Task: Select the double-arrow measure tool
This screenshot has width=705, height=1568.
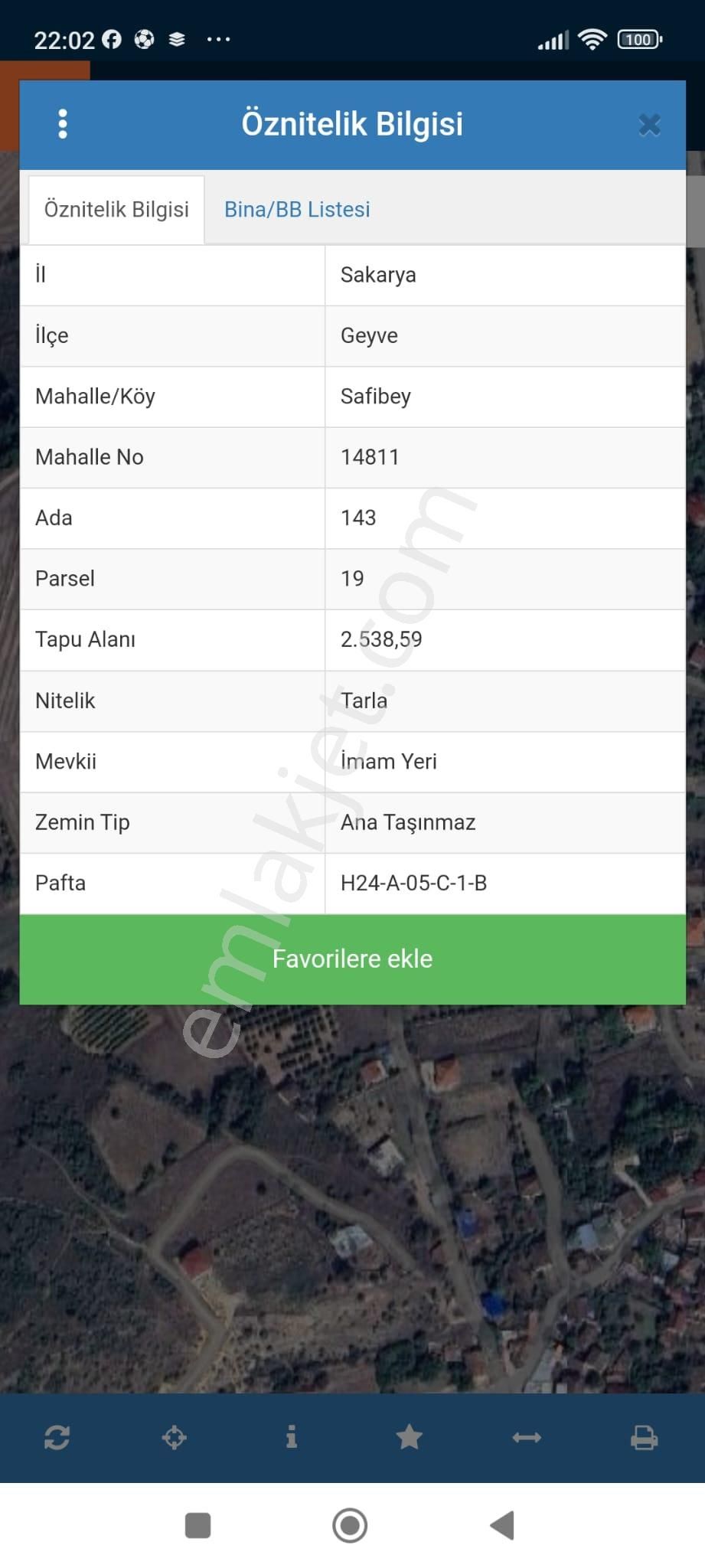Action: (527, 1437)
